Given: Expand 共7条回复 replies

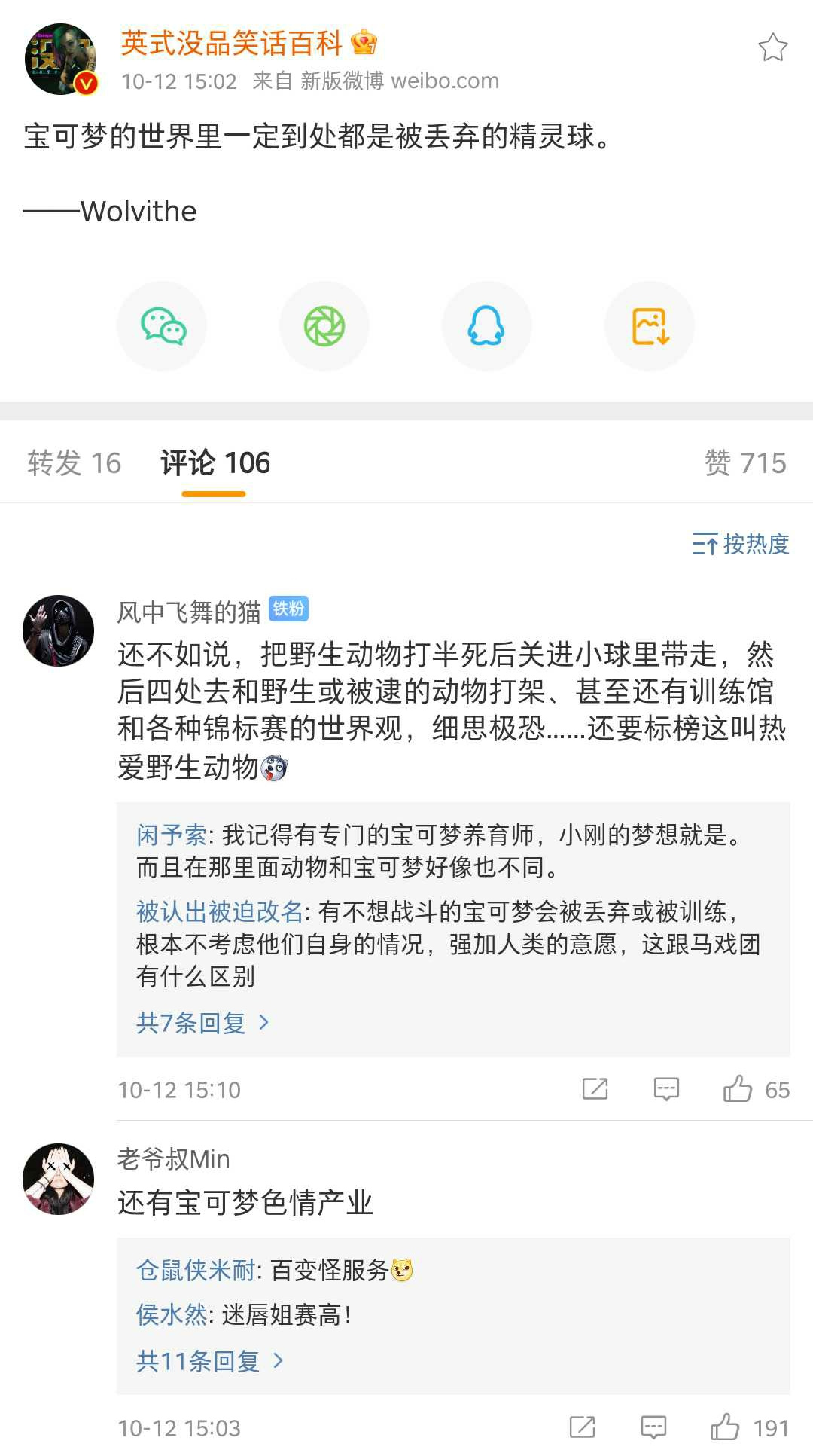Looking at the screenshot, I should (x=202, y=1023).
